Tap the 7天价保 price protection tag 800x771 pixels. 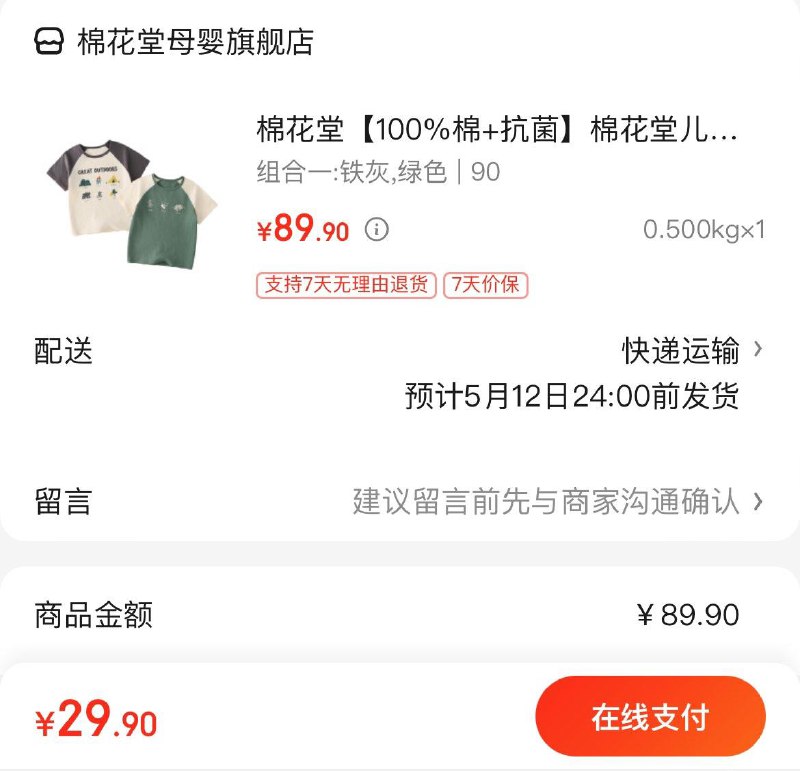point(485,285)
